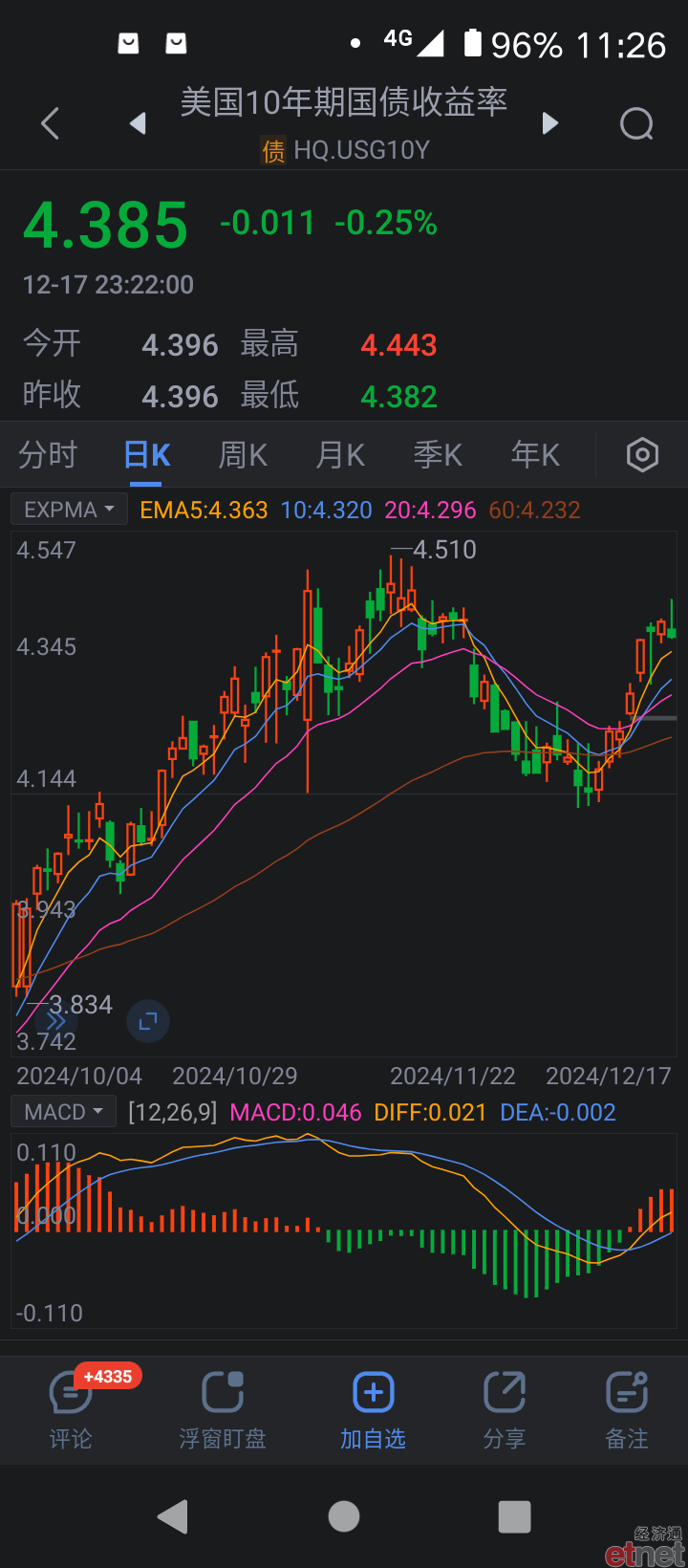Add to watchlist with 加自选

[x=374, y=1411]
